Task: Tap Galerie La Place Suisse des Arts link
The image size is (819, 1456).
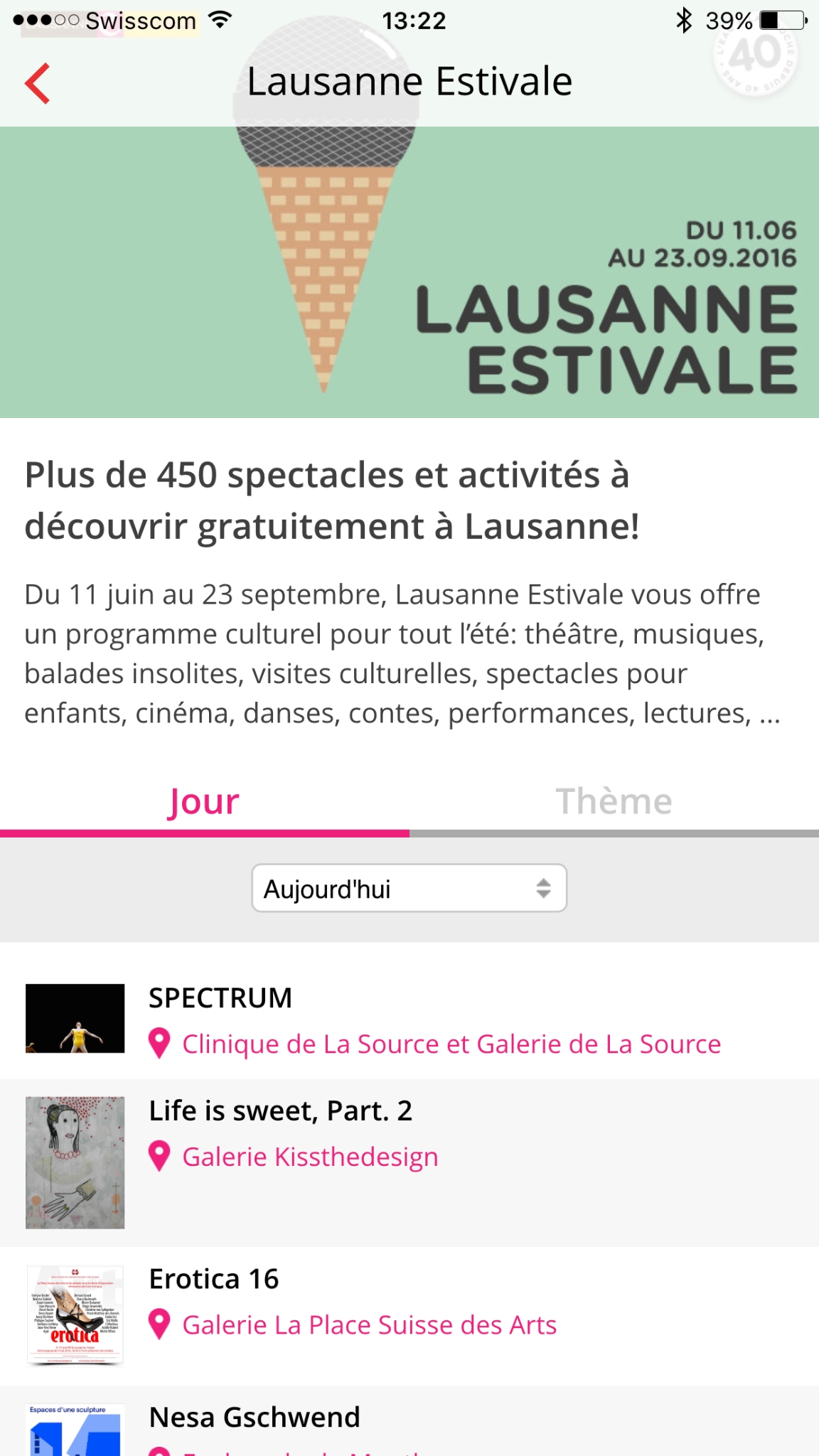Action: [369, 1325]
